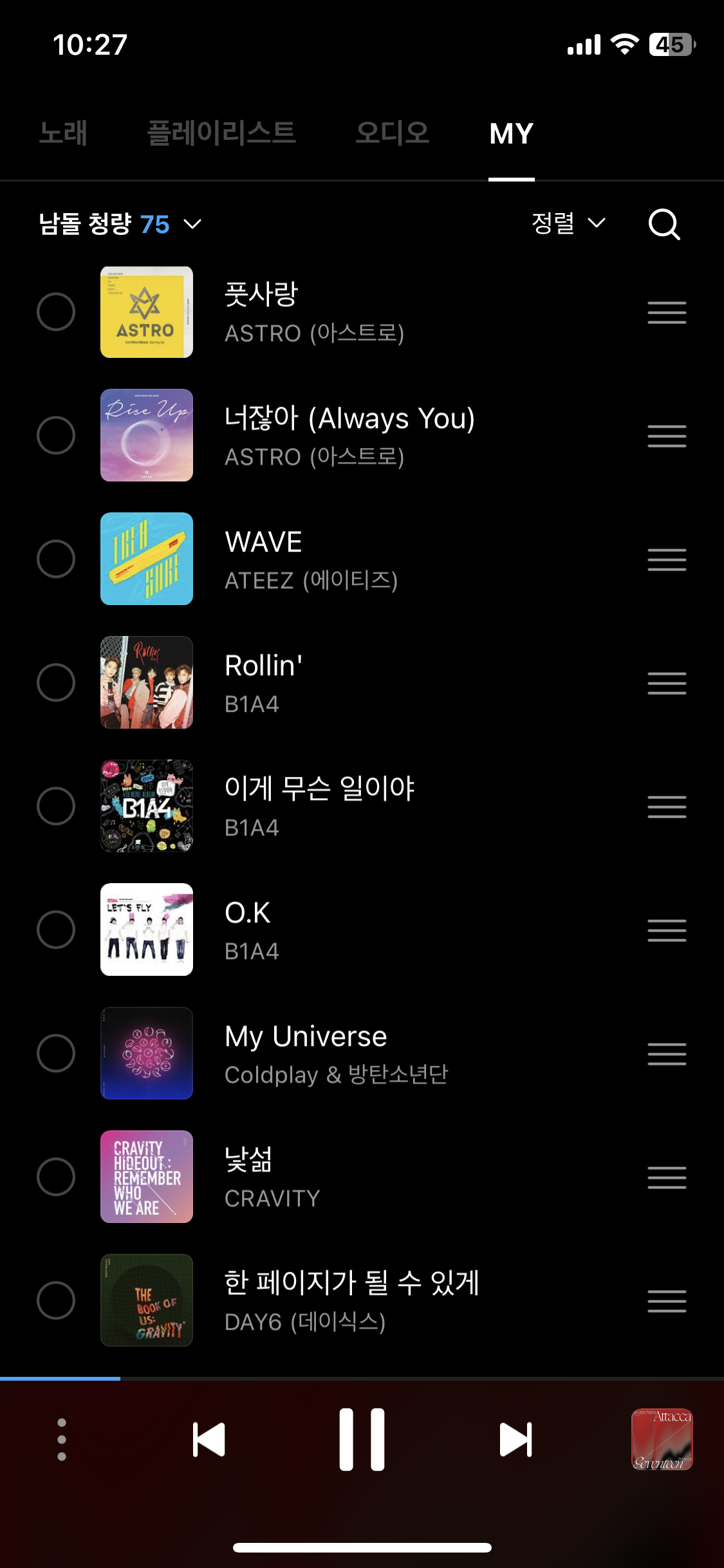Screen dimensions: 724x1568
Task: Play Rollin' by B1A4
Action: pyautogui.click(x=264, y=682)
